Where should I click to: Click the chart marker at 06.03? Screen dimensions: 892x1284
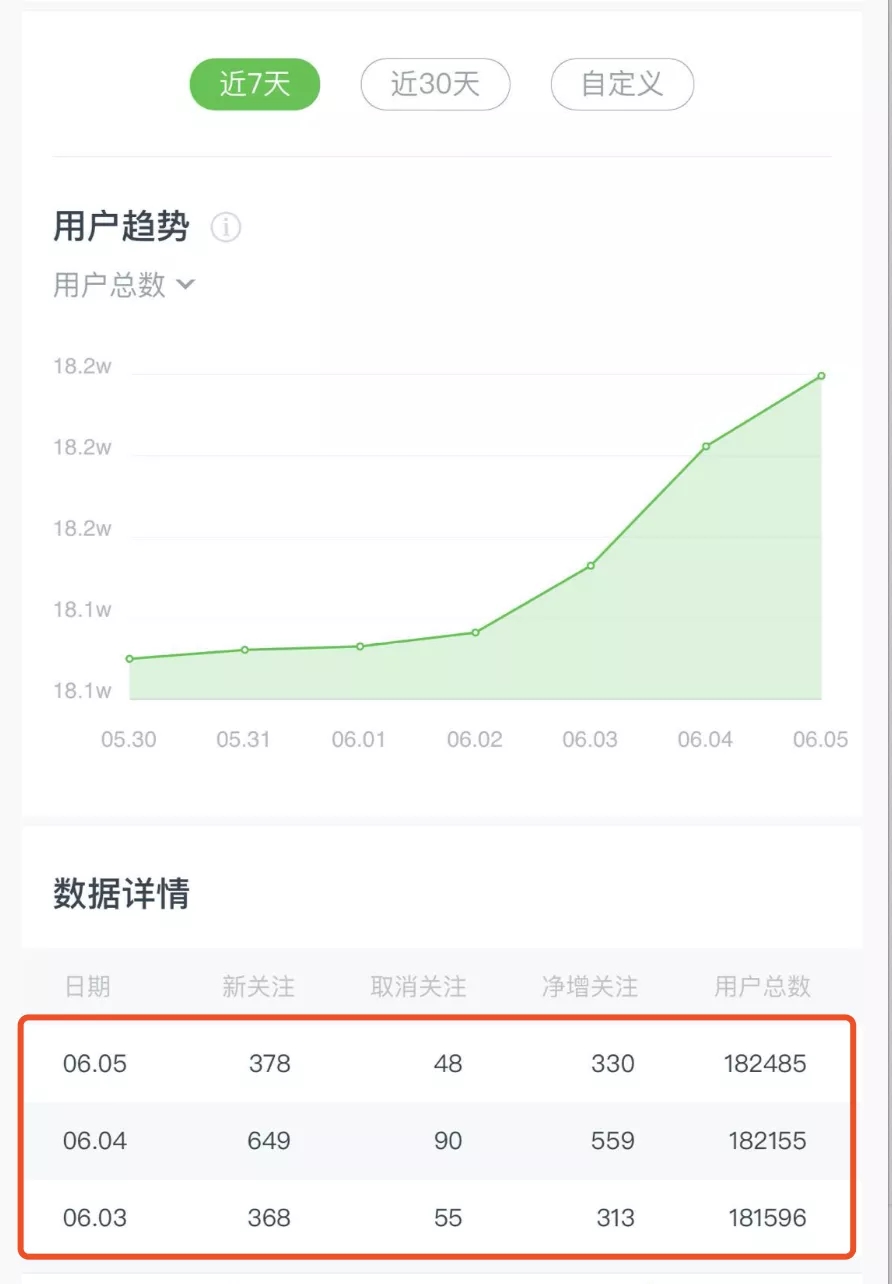tap(592, 565)
